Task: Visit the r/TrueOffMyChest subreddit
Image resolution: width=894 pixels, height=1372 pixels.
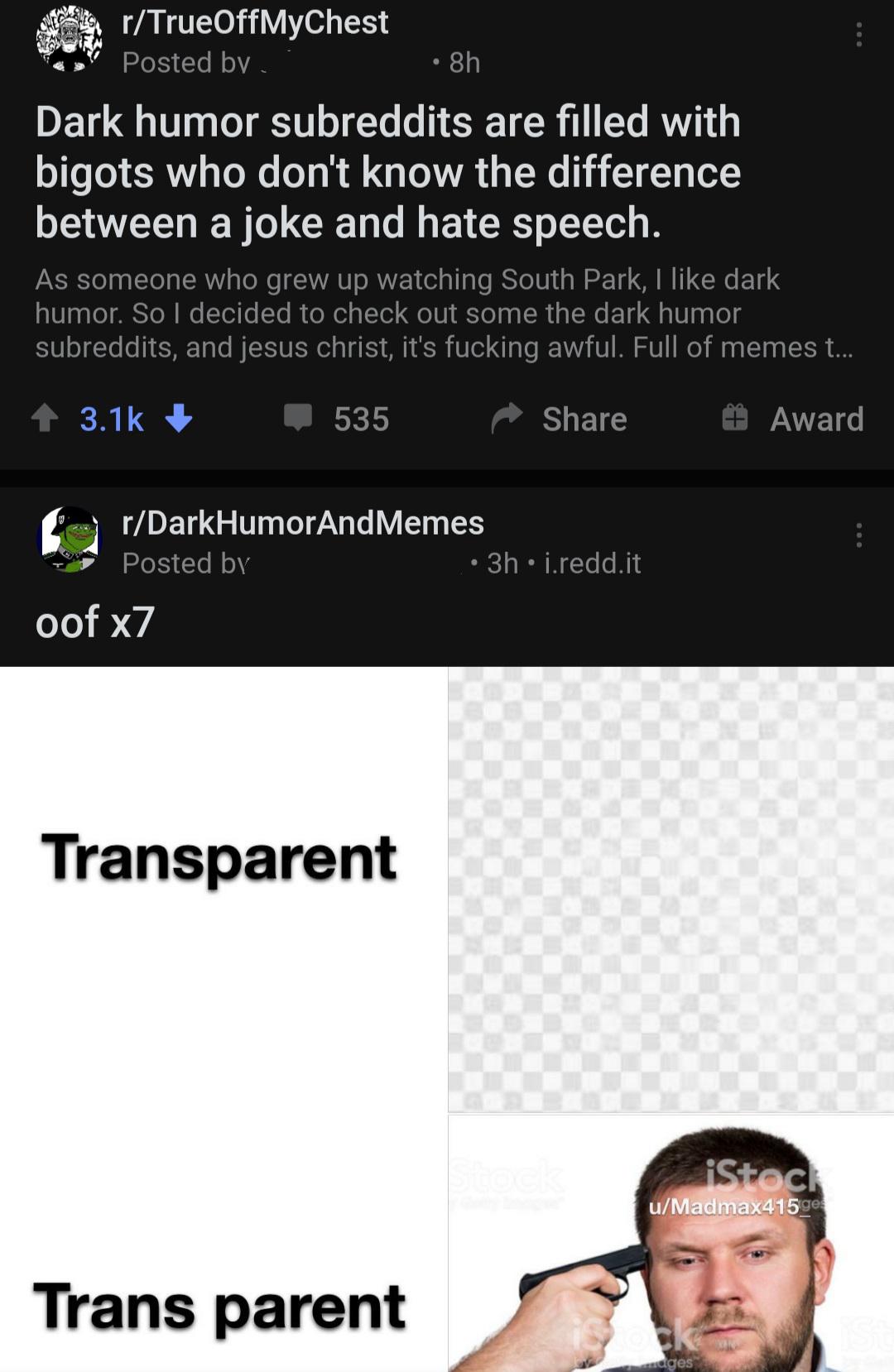Action: (255, 22)
